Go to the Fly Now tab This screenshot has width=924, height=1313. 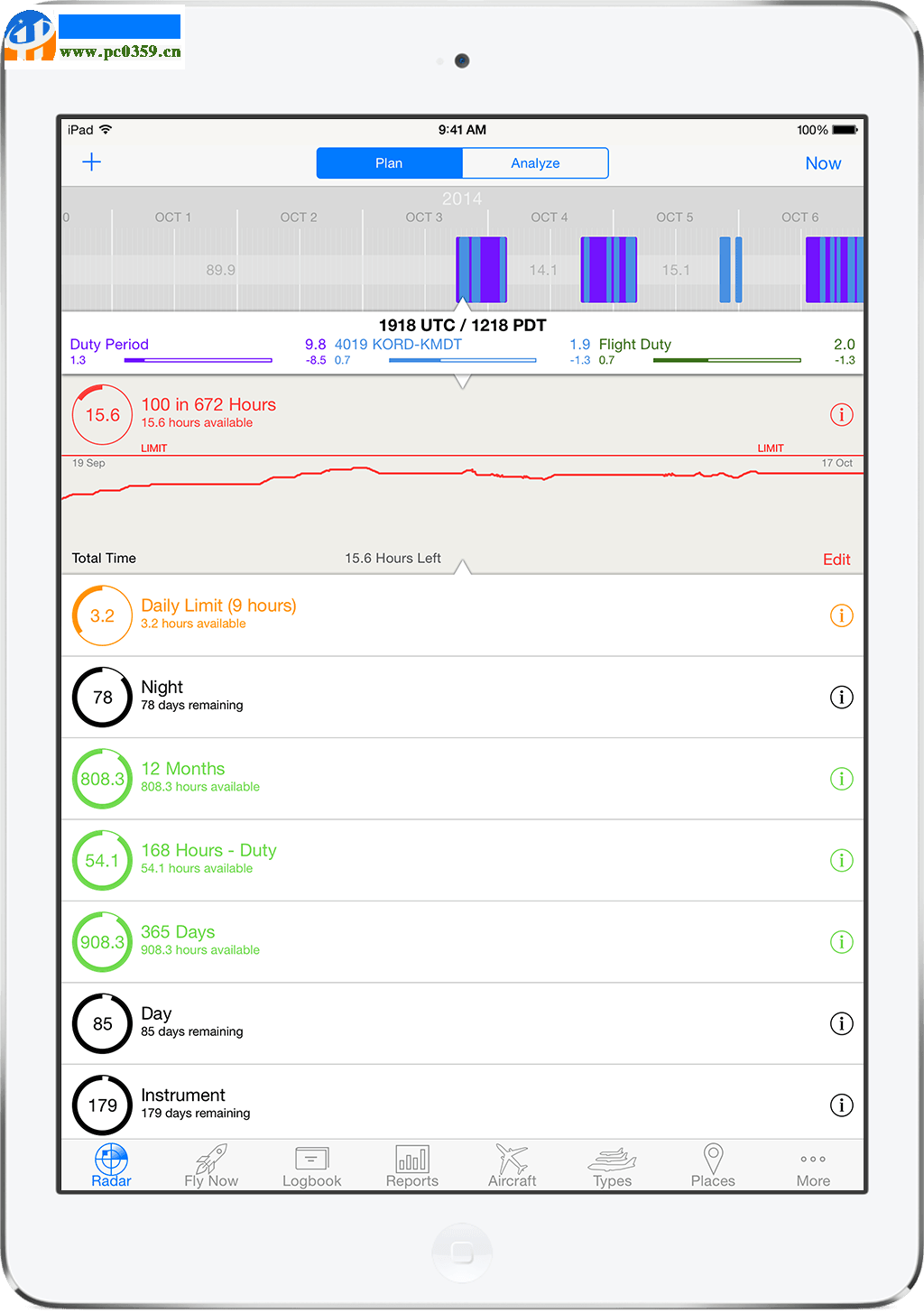click(x=211, y=1166)
